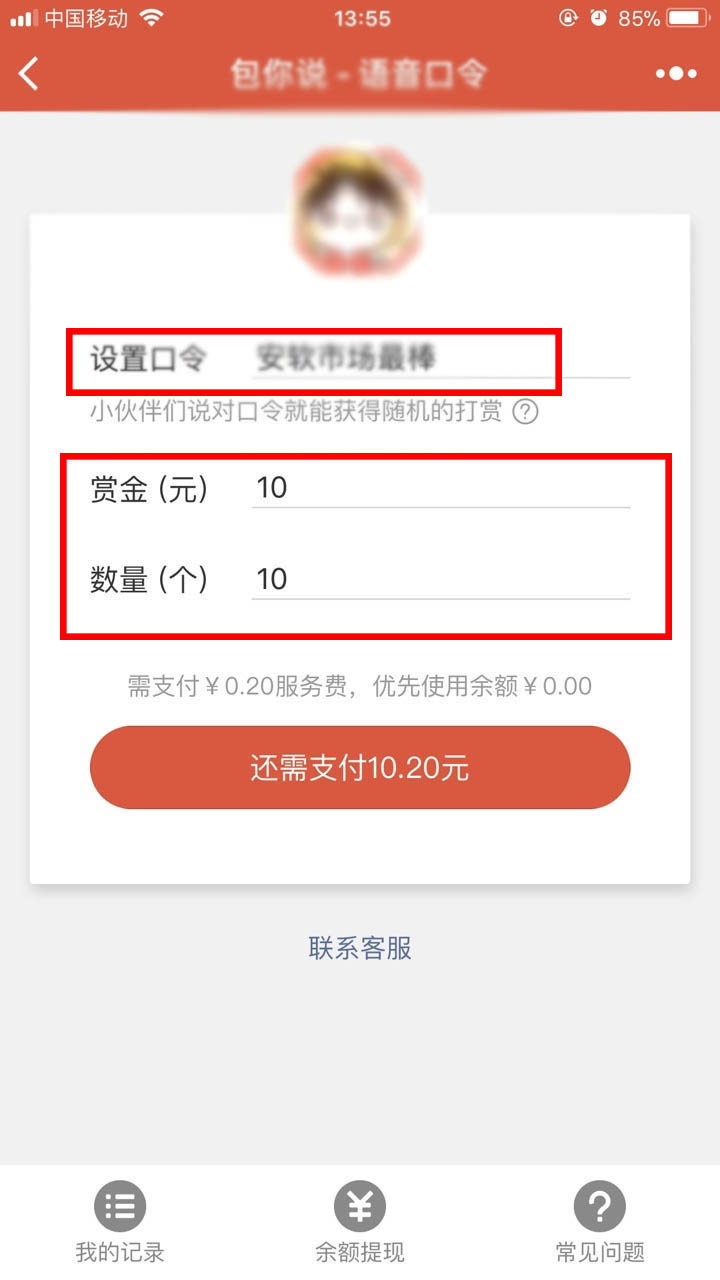The height and width of the screenshot is (1280, 720).
Task: Open the 联系客服 customer service link
Action: [x=360, y=948]
